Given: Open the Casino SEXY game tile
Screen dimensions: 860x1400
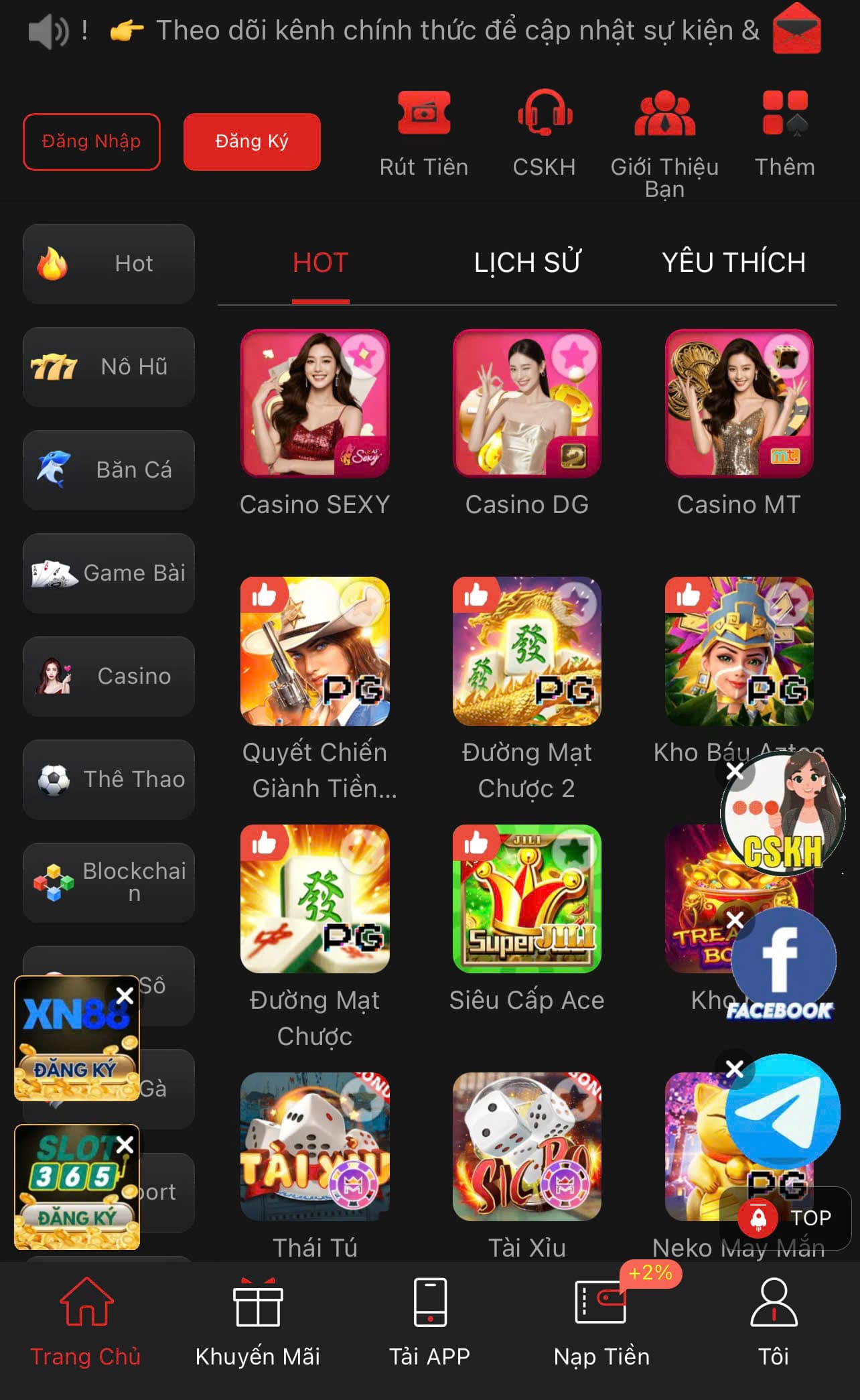Looking at the screenshot, I should (x=315, y=403).
